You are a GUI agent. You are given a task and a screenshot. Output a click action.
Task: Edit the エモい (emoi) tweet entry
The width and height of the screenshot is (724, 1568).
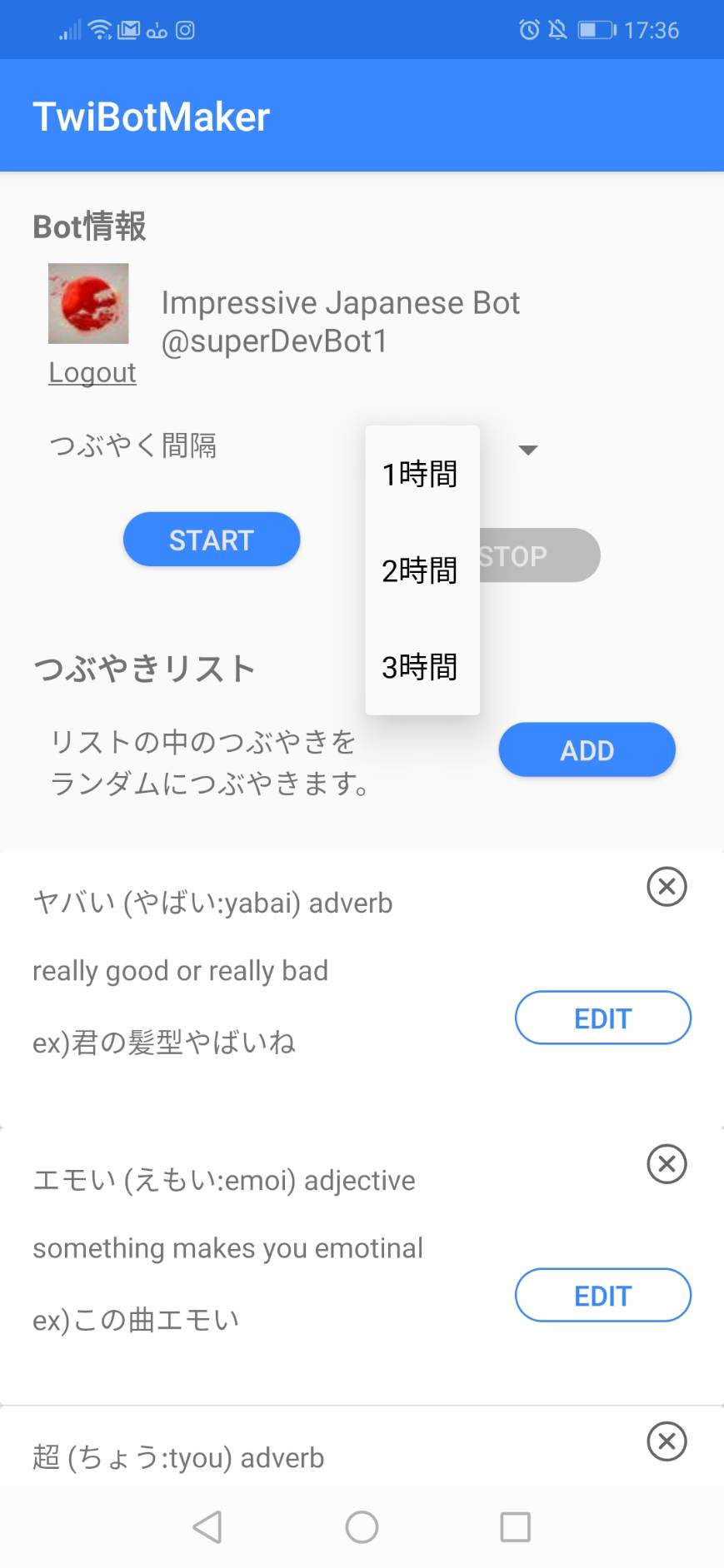[603, 1296]
